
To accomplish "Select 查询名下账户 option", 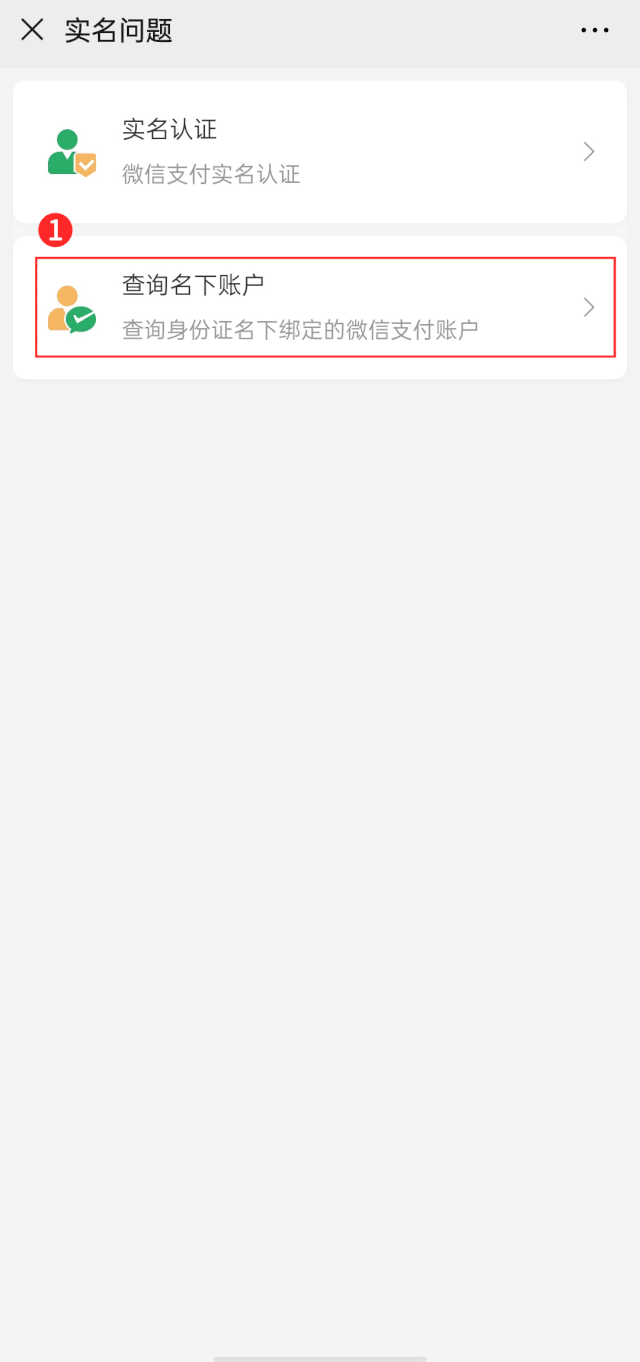I will point(320,307).
